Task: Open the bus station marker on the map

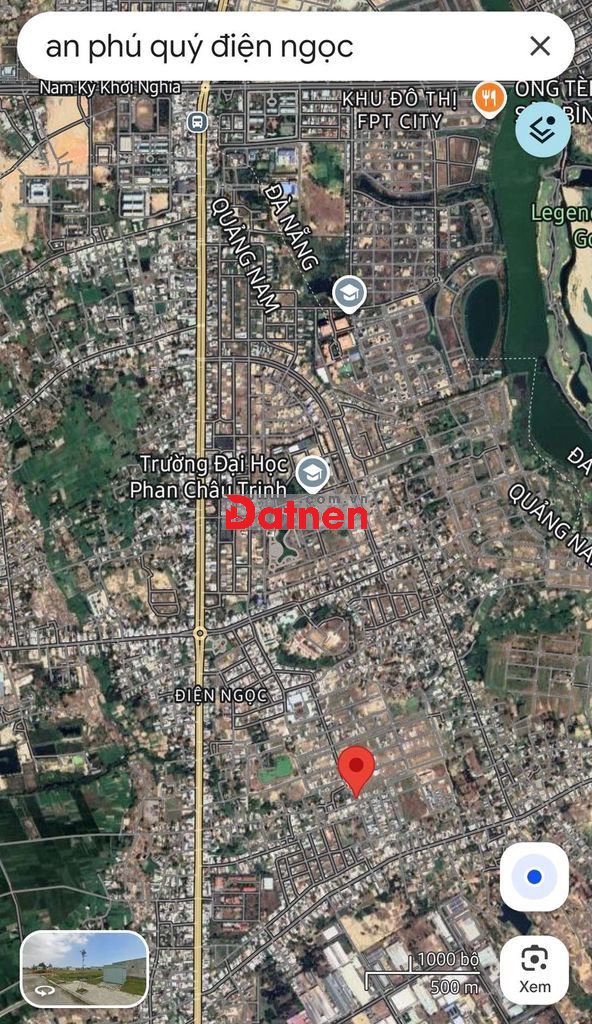Action: [x=197, y=122]
